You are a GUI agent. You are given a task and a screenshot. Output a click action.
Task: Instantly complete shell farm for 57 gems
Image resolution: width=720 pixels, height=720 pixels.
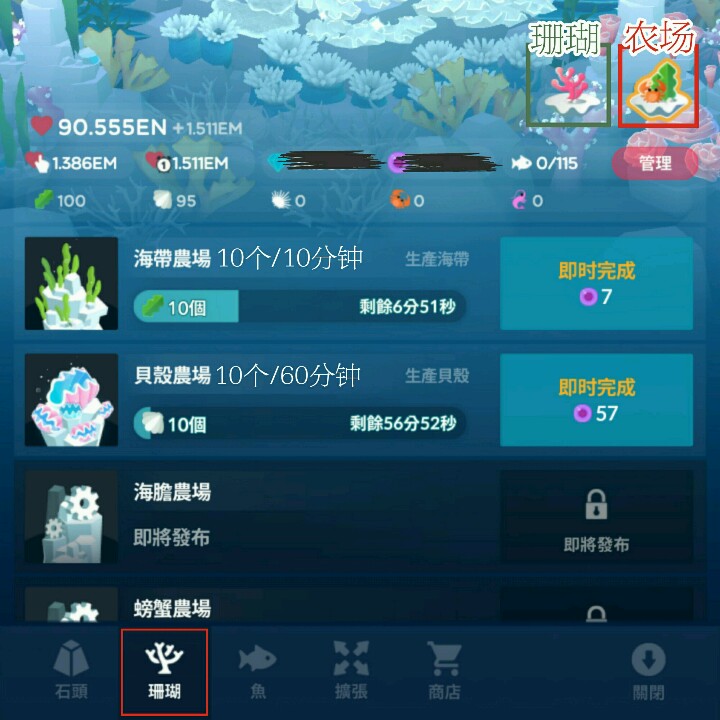pos(596,400)
